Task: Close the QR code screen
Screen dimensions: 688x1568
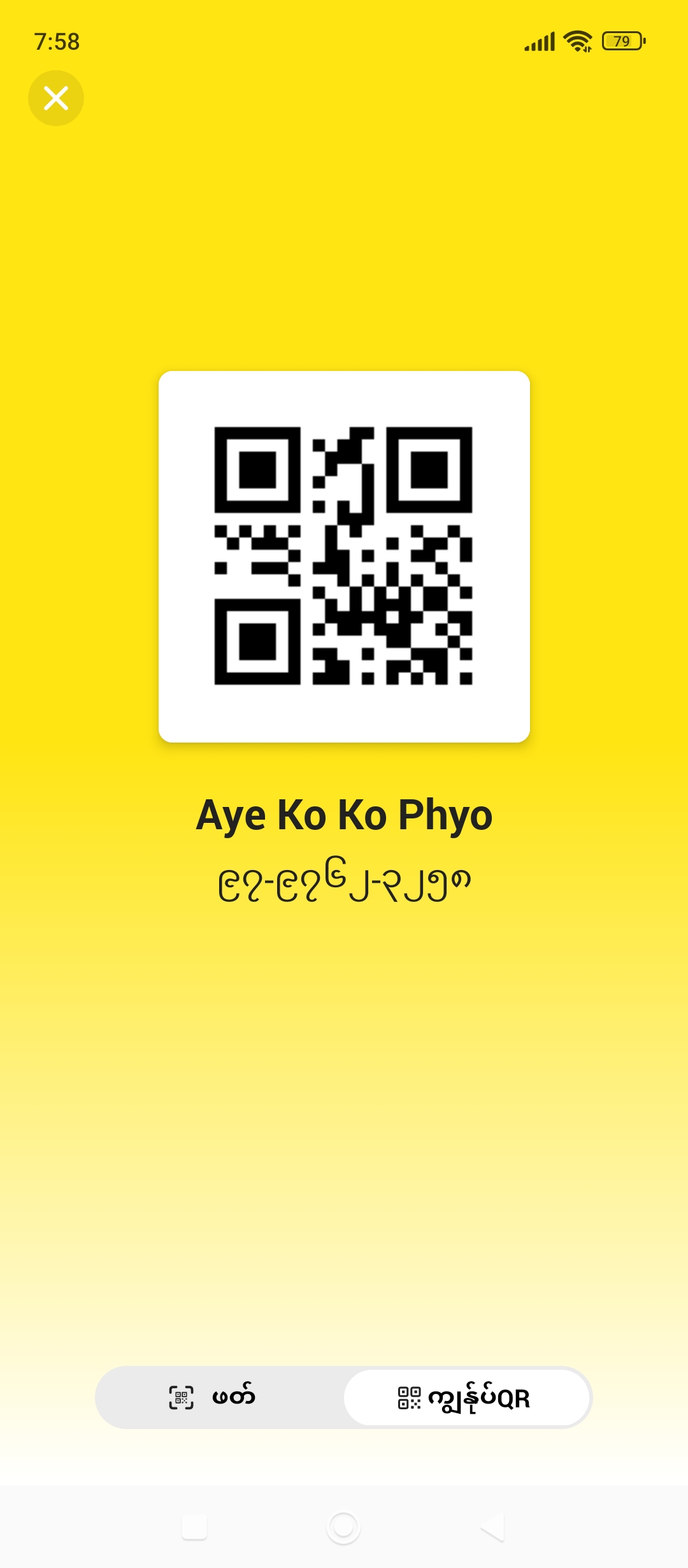Action: tap(56, 98)
